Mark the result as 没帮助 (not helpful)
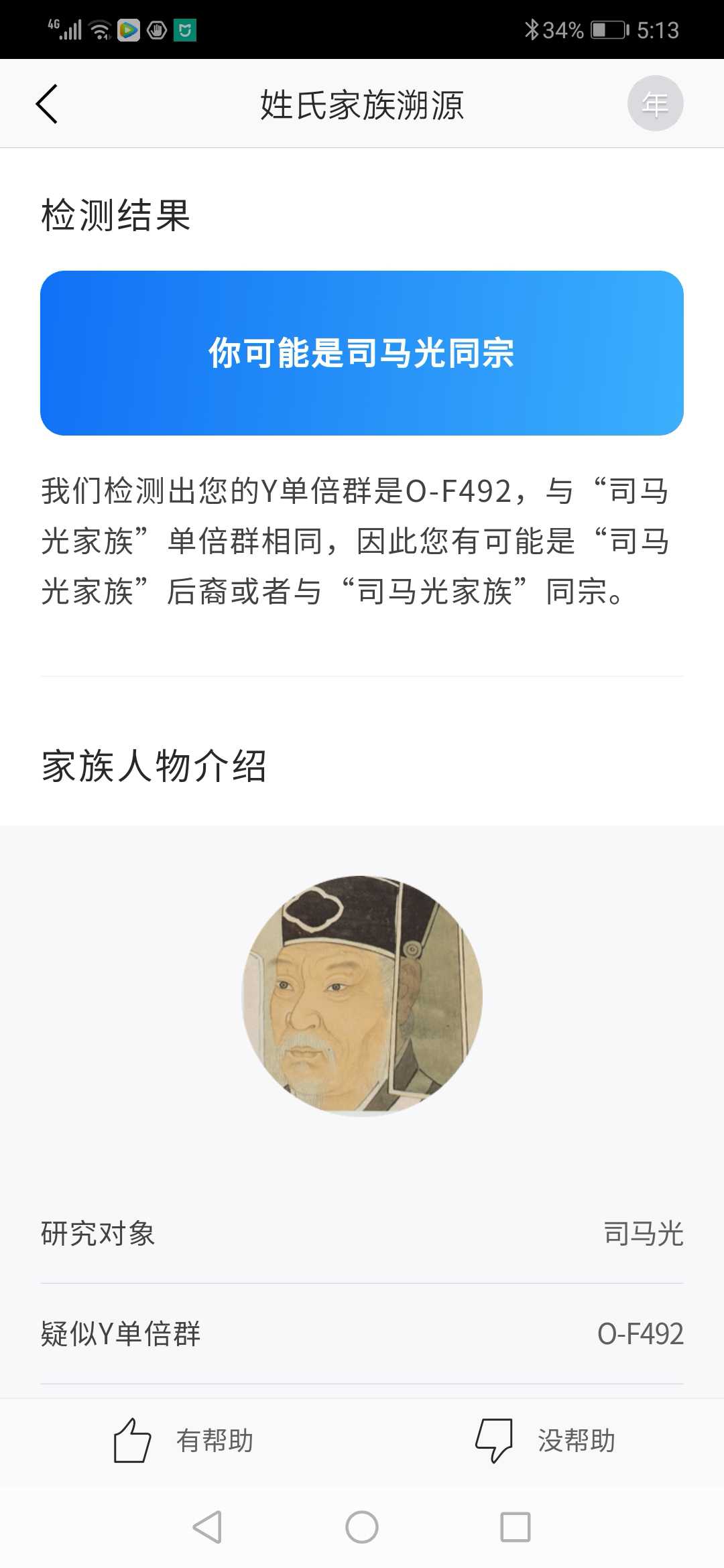 coord(545,1441)
